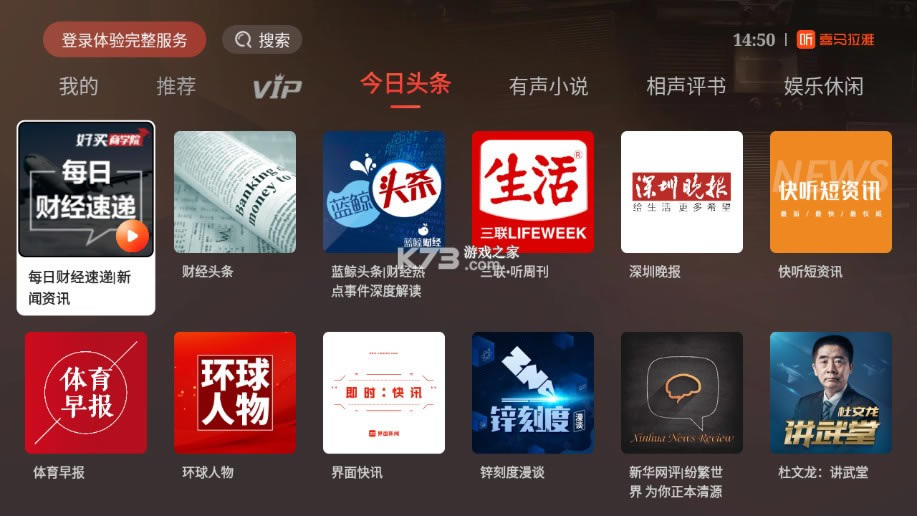This screenshot has width=917, height=516.
Task: Switch to the 我的 tab
Action: 78,86
